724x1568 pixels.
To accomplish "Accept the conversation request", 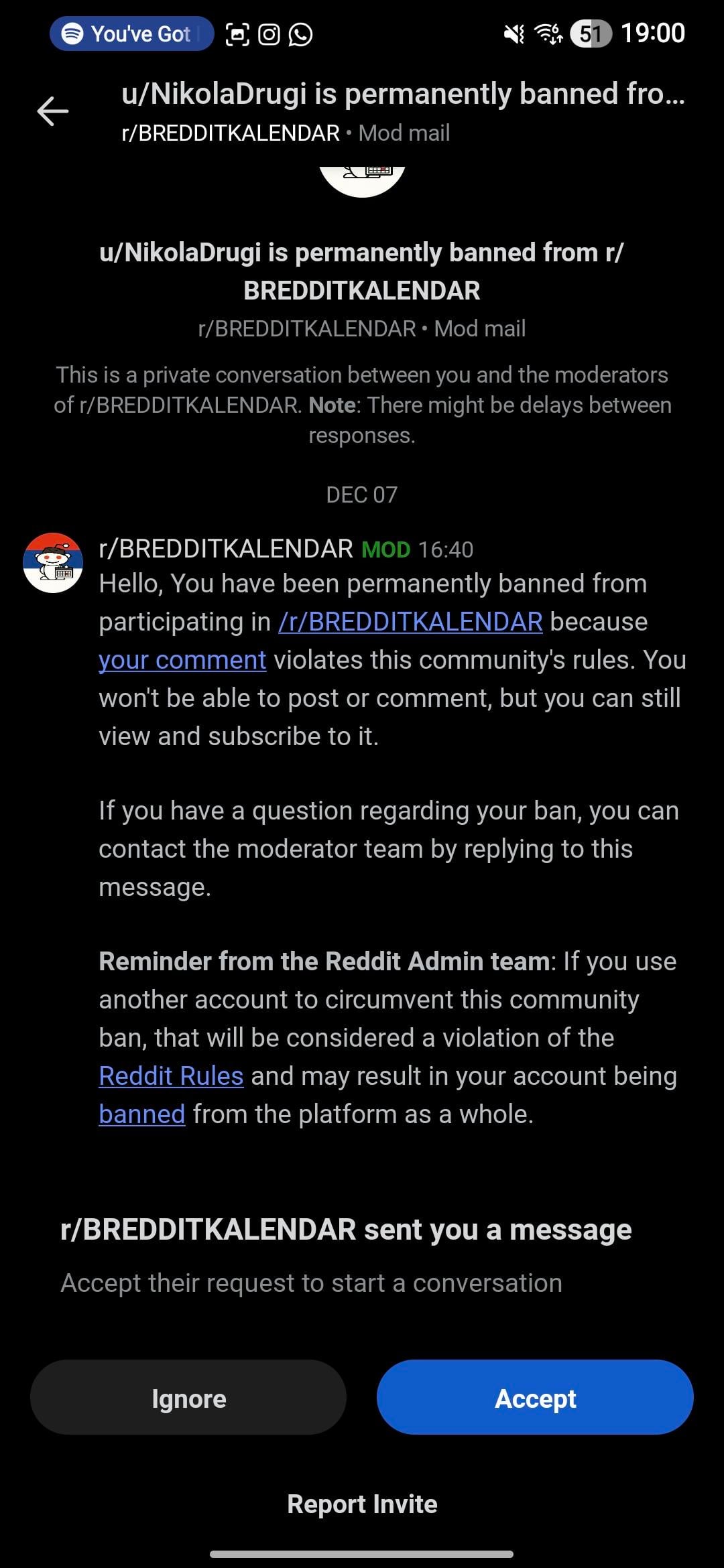I will [535, 1398].
